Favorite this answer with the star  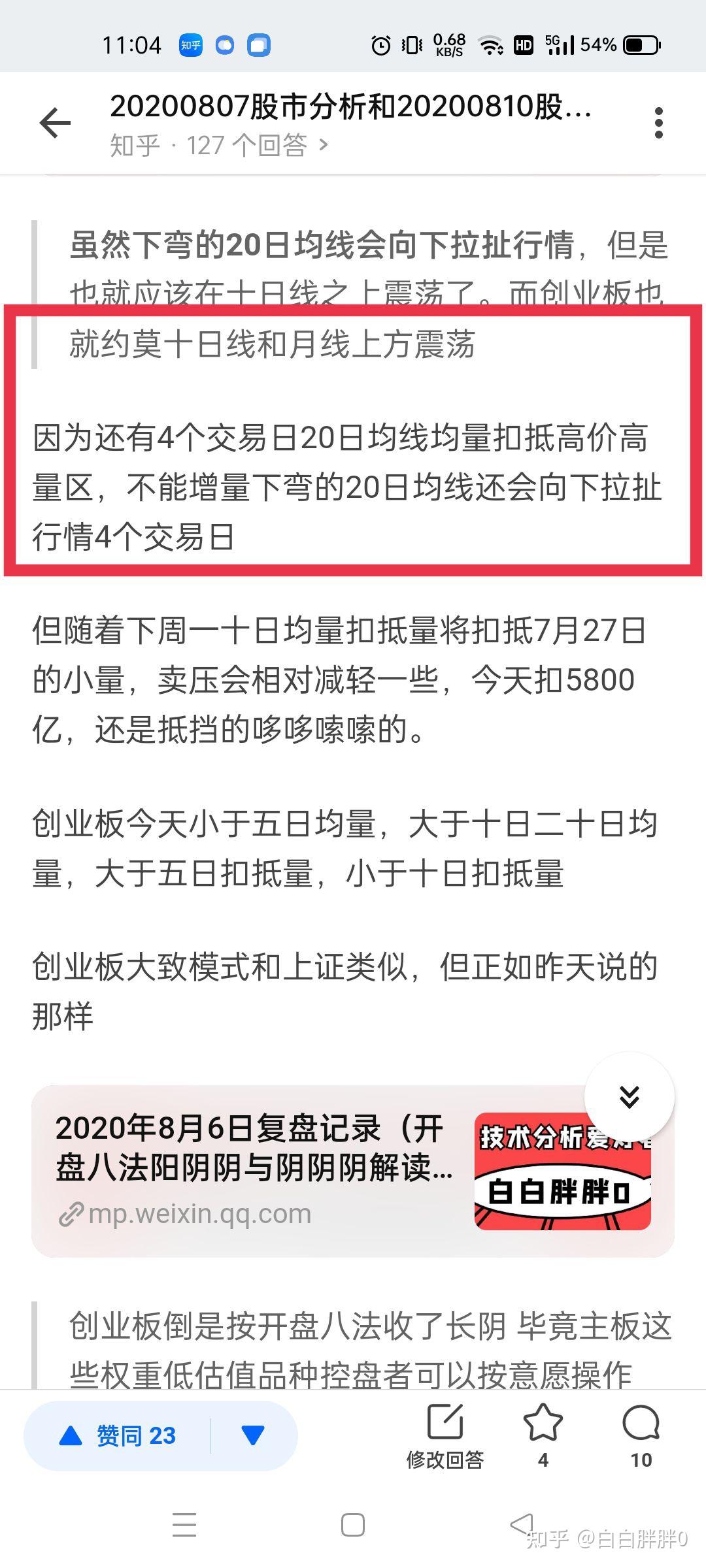(x=543, y=1434)
